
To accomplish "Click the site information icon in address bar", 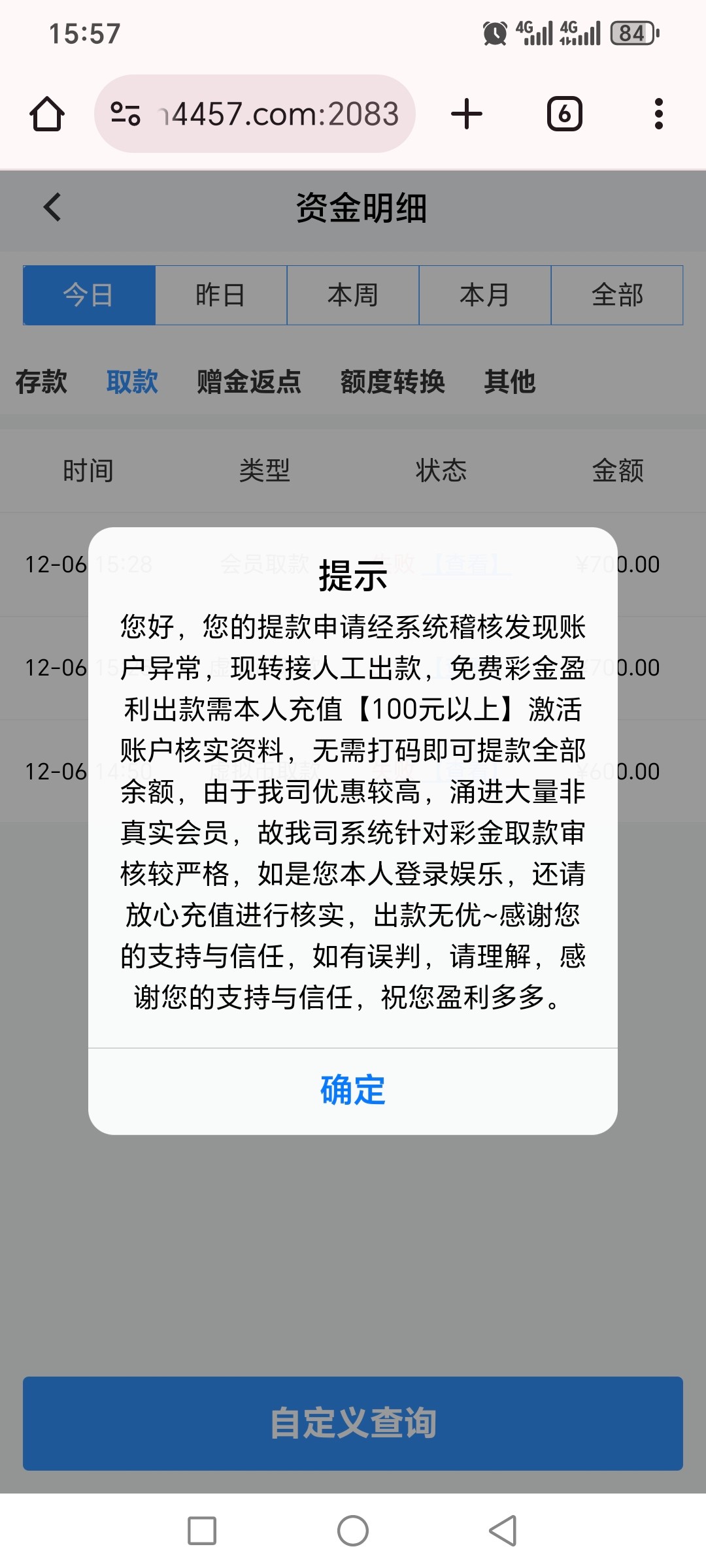I will click(x=127, y=113).
